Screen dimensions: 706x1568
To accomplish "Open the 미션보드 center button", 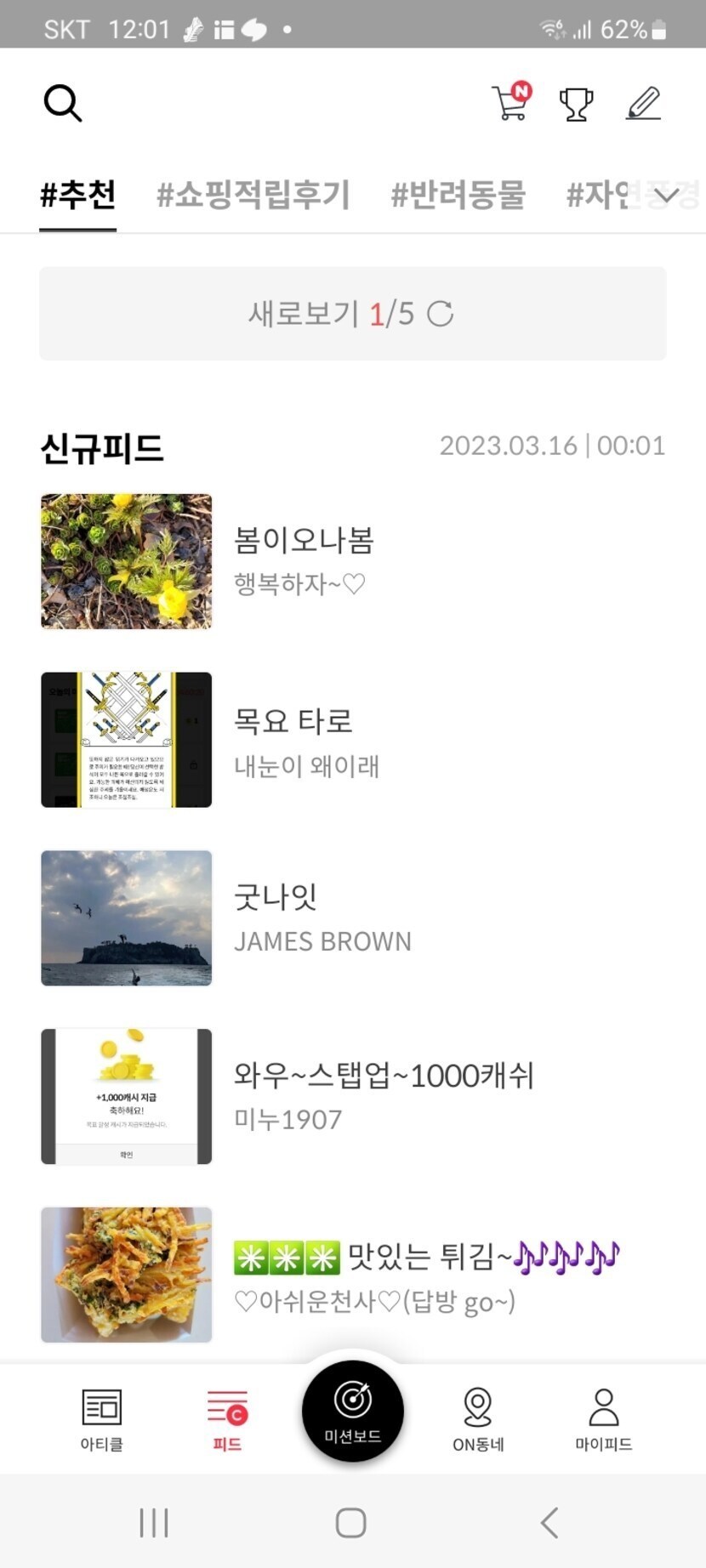I will [x=352, y=1412].
